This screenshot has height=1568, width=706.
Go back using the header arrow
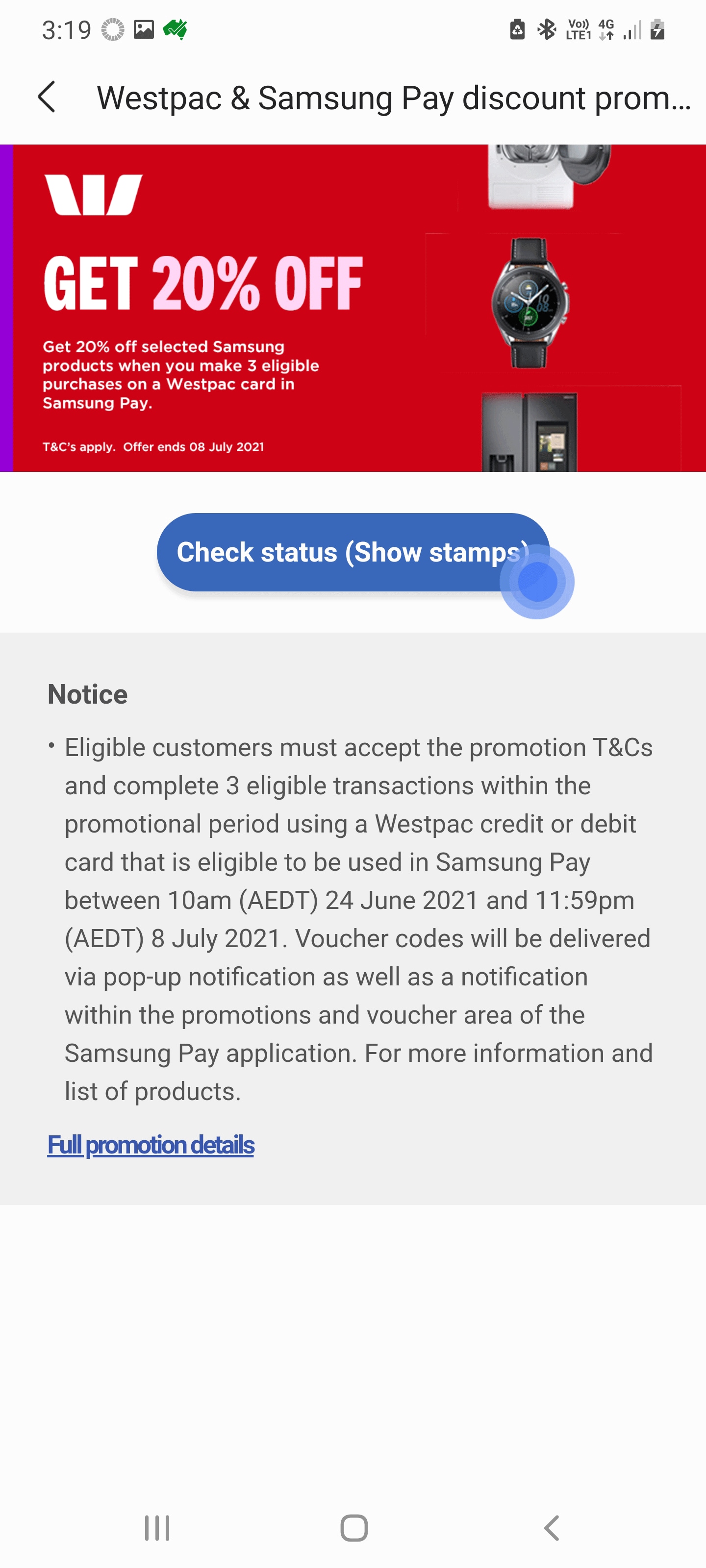(47, 98)
